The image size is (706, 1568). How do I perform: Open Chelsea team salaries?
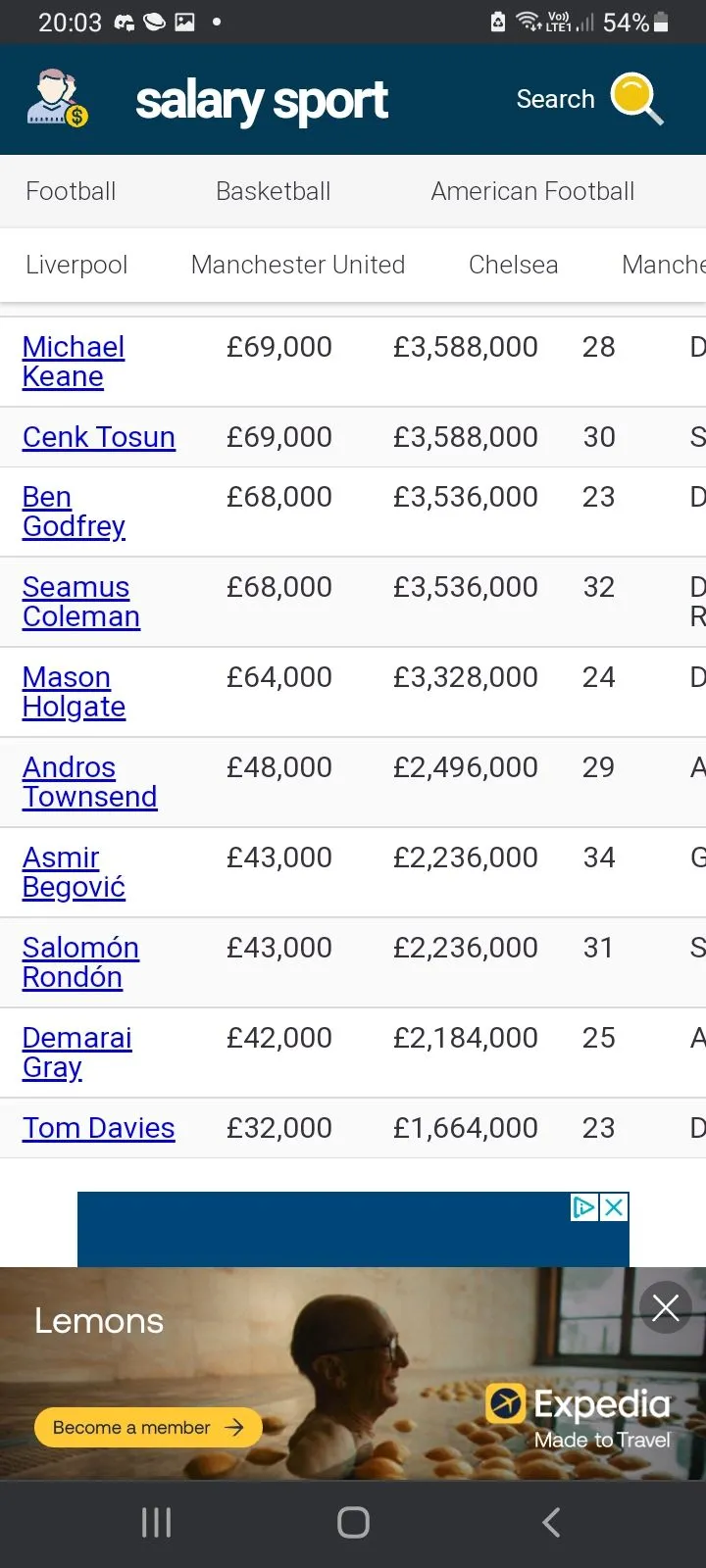click(x=513, y=265)
